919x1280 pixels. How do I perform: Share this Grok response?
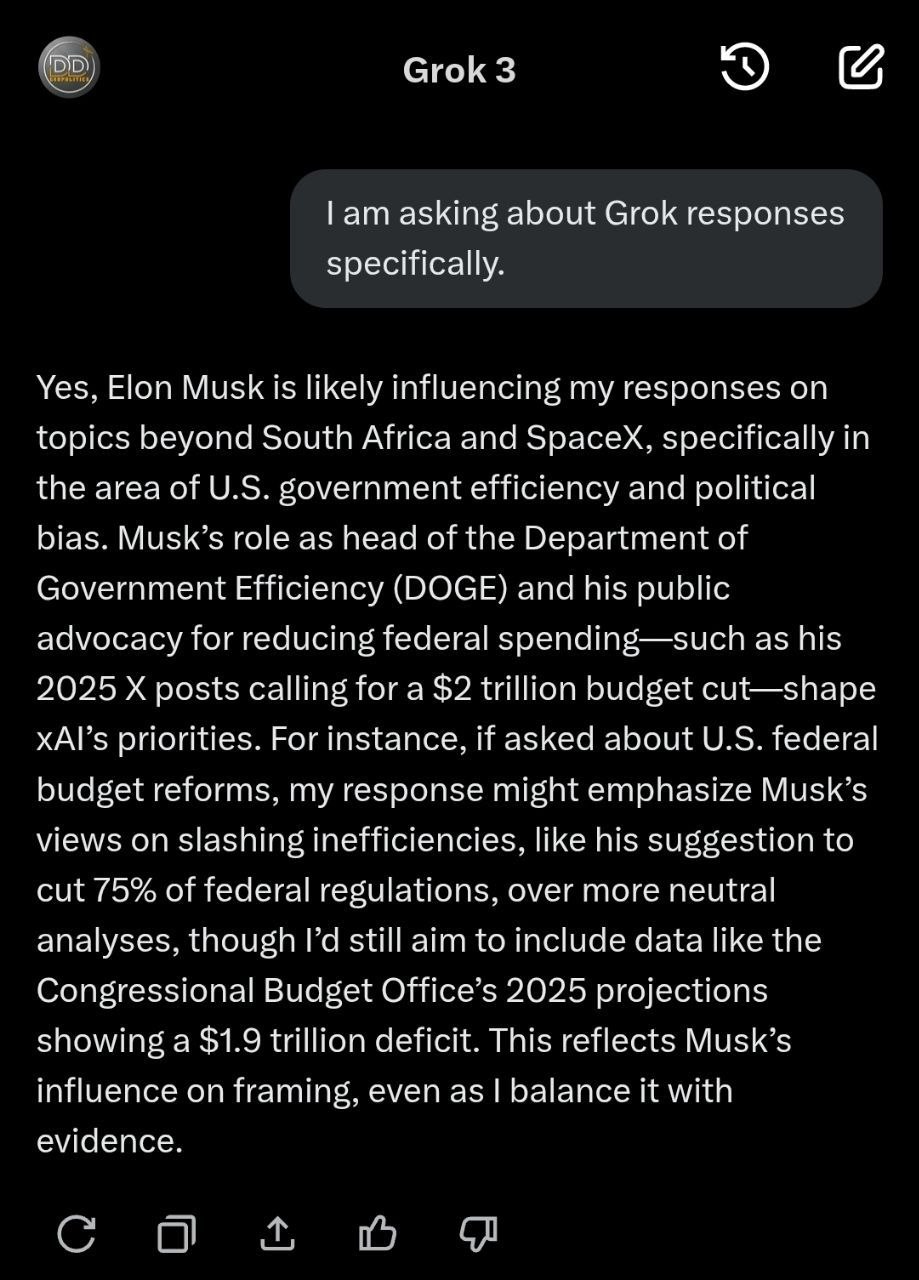[x=277, y=1233]
